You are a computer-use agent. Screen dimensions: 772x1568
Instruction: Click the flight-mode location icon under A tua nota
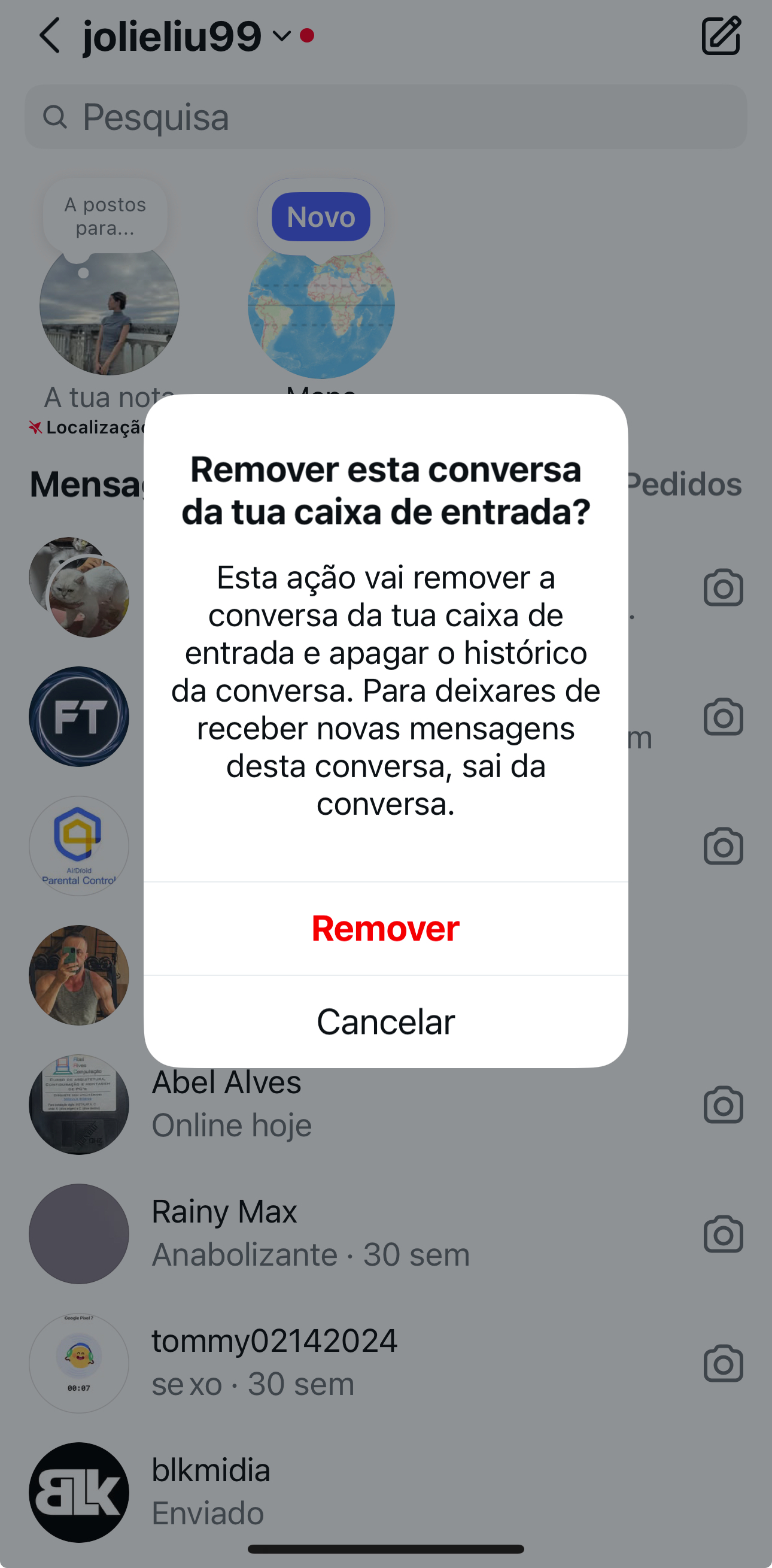[x=38, y=428]
